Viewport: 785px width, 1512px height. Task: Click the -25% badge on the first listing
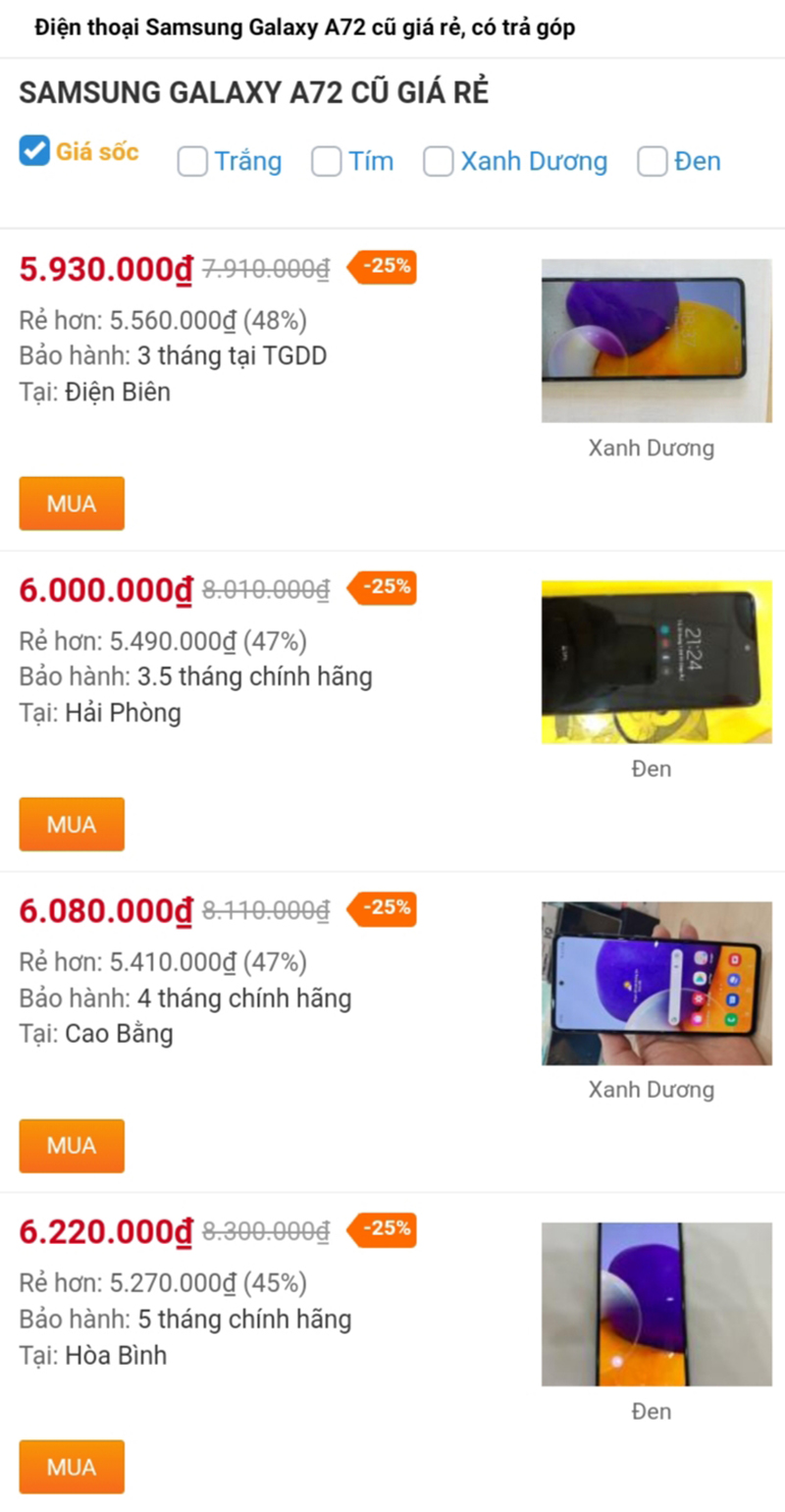pyautogui.click(x=384, y=266)
